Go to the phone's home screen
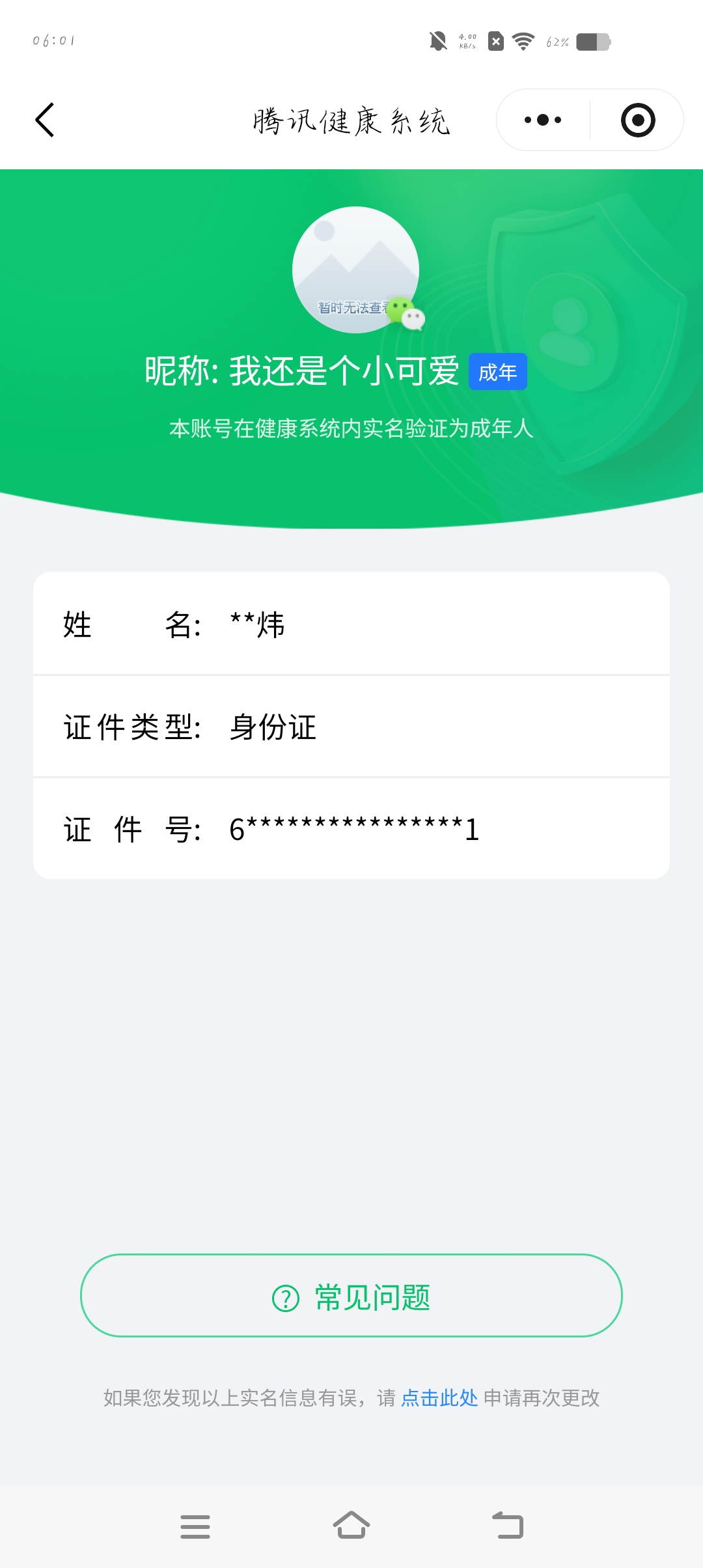 [351, 1525]
